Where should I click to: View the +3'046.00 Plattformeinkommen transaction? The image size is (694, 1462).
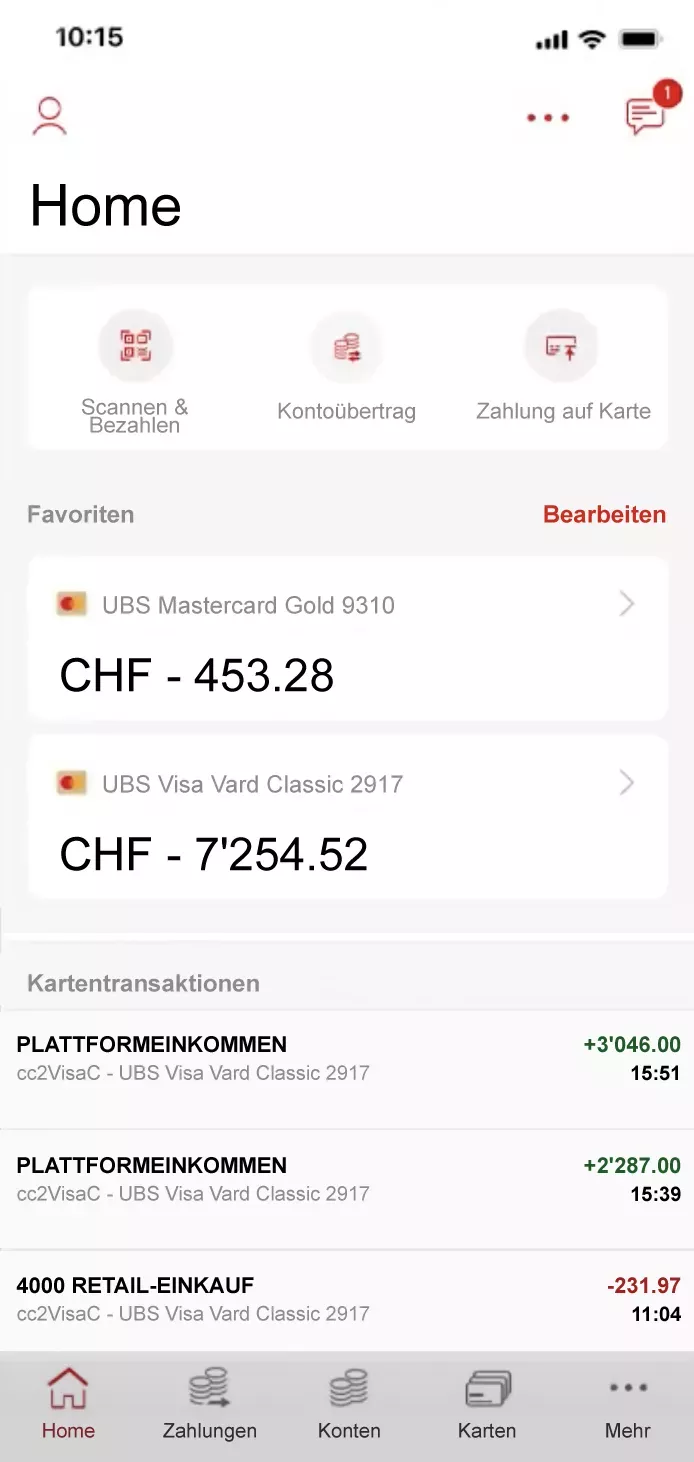(x=347, y=1058)
